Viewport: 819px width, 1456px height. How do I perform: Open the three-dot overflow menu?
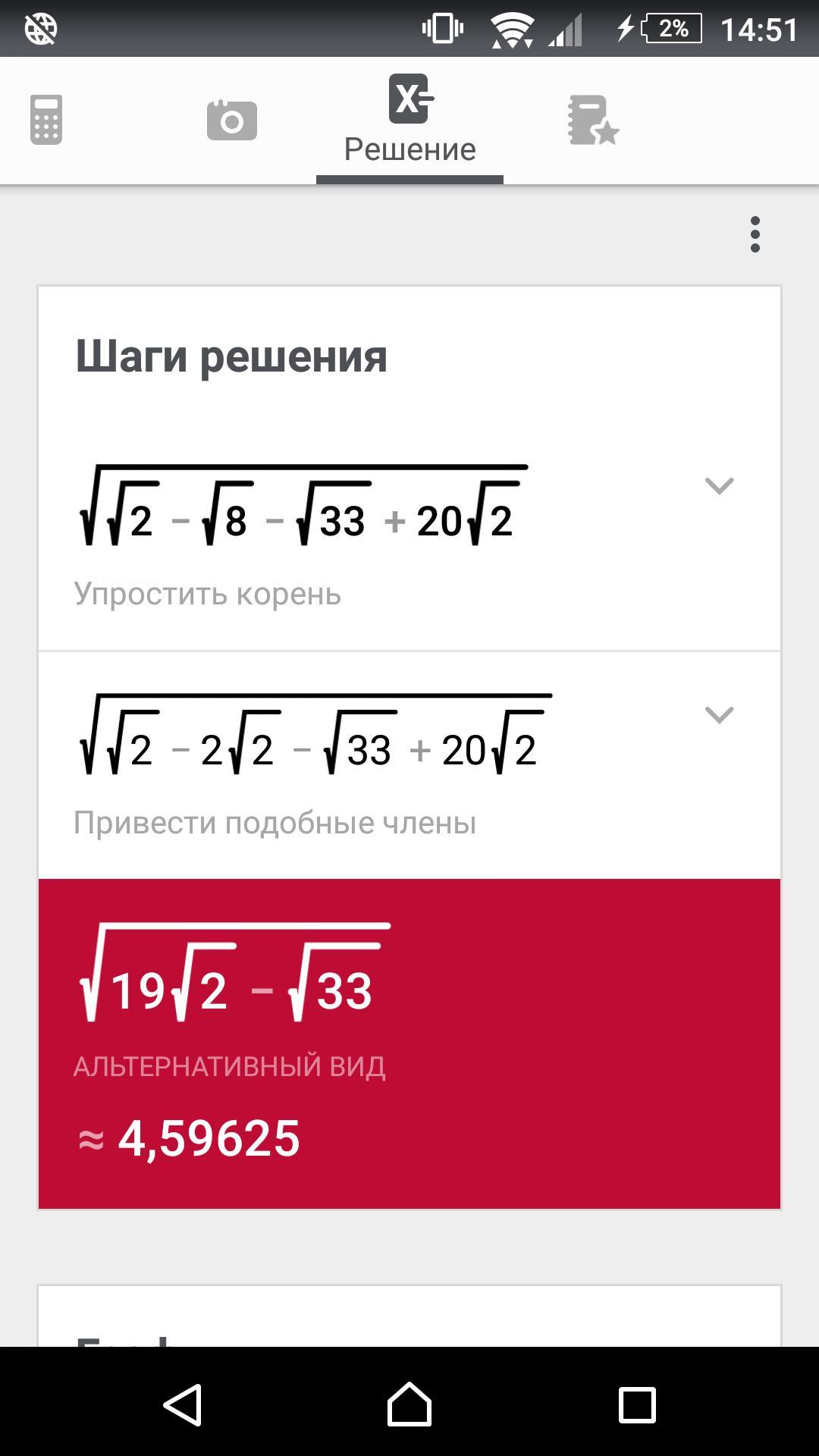(755, 234)
